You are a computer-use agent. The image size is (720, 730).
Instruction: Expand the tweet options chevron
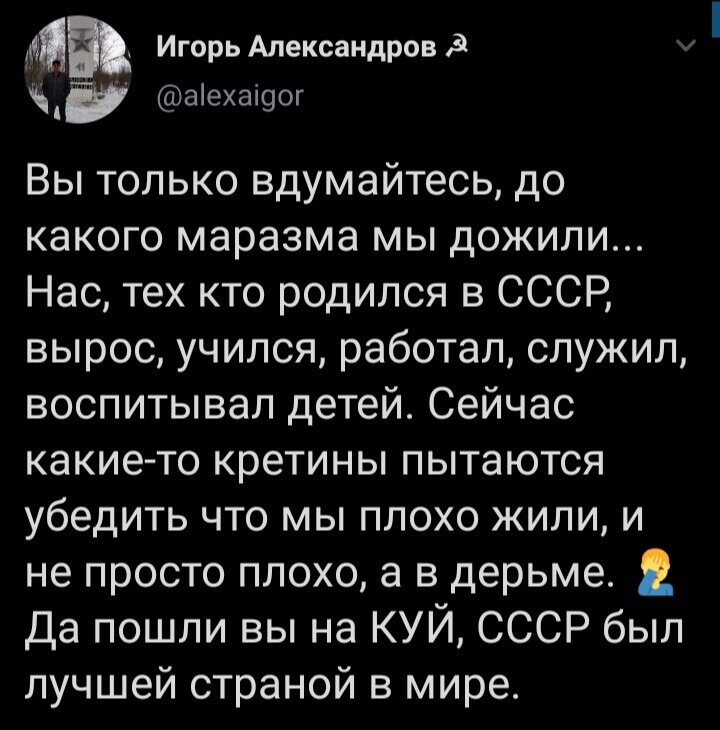point(685,48)
